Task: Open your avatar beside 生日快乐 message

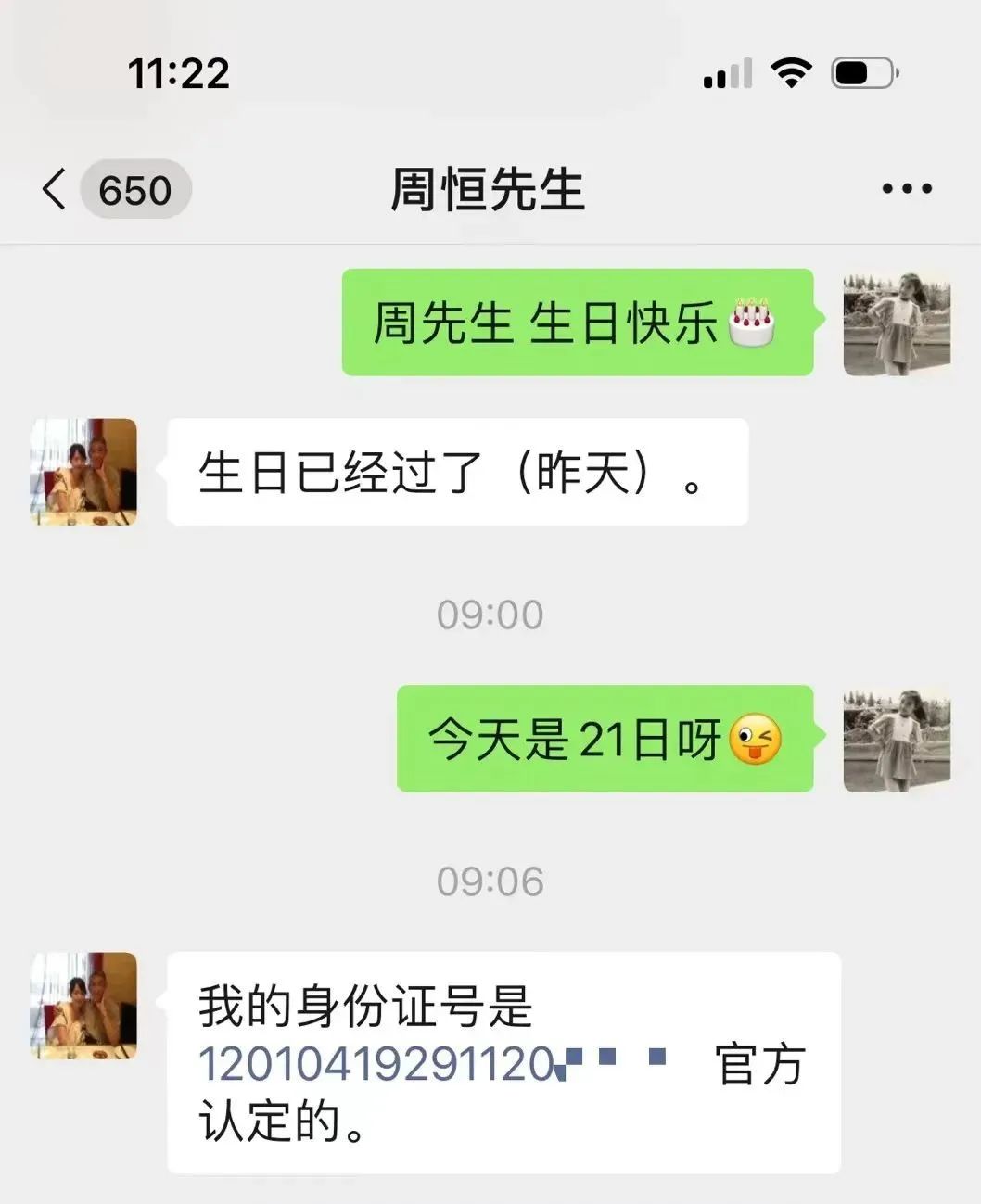Action: 896,323
